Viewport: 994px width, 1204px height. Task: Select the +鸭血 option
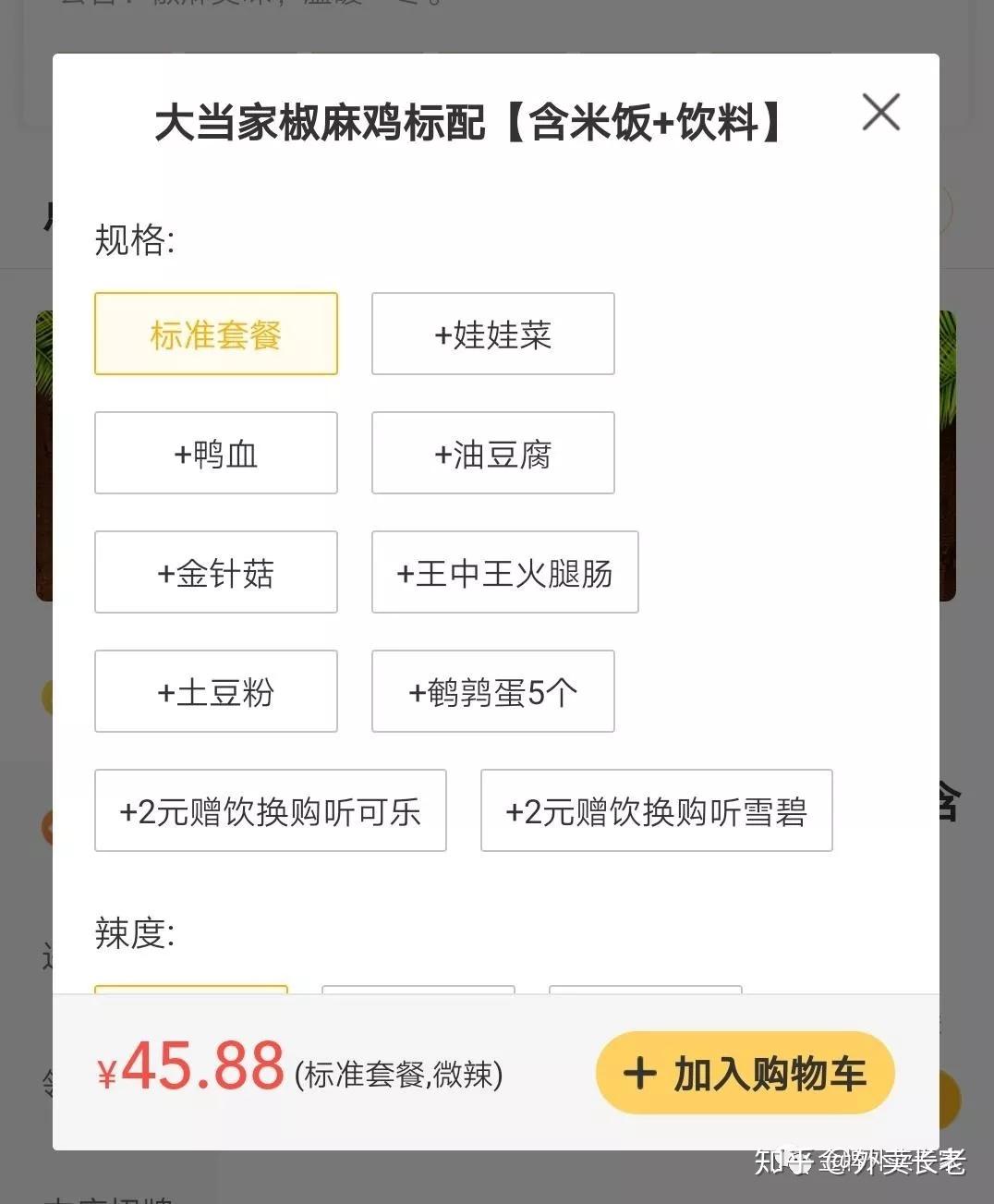(215, 453)
